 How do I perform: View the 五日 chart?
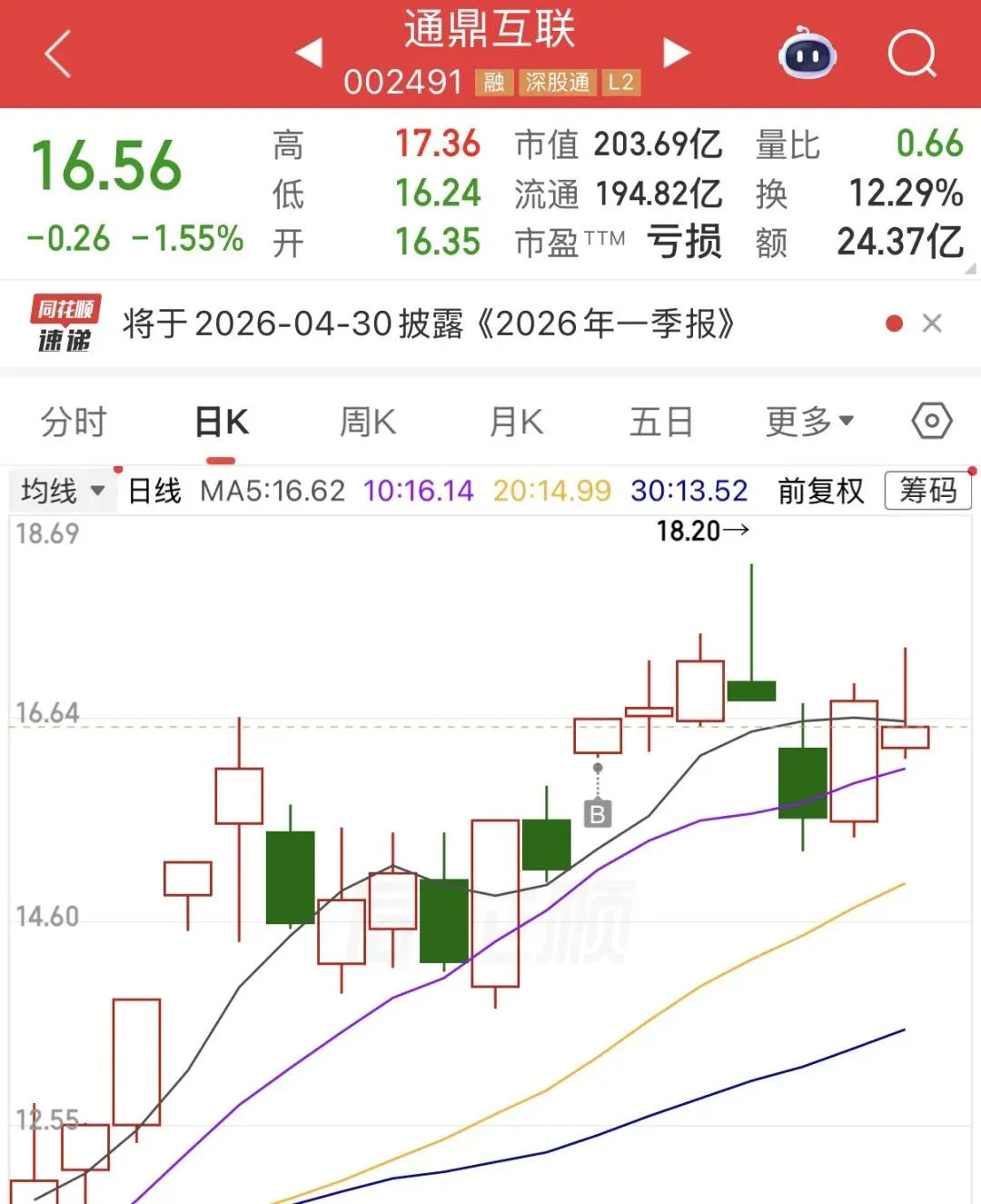(x=661, y=423)
